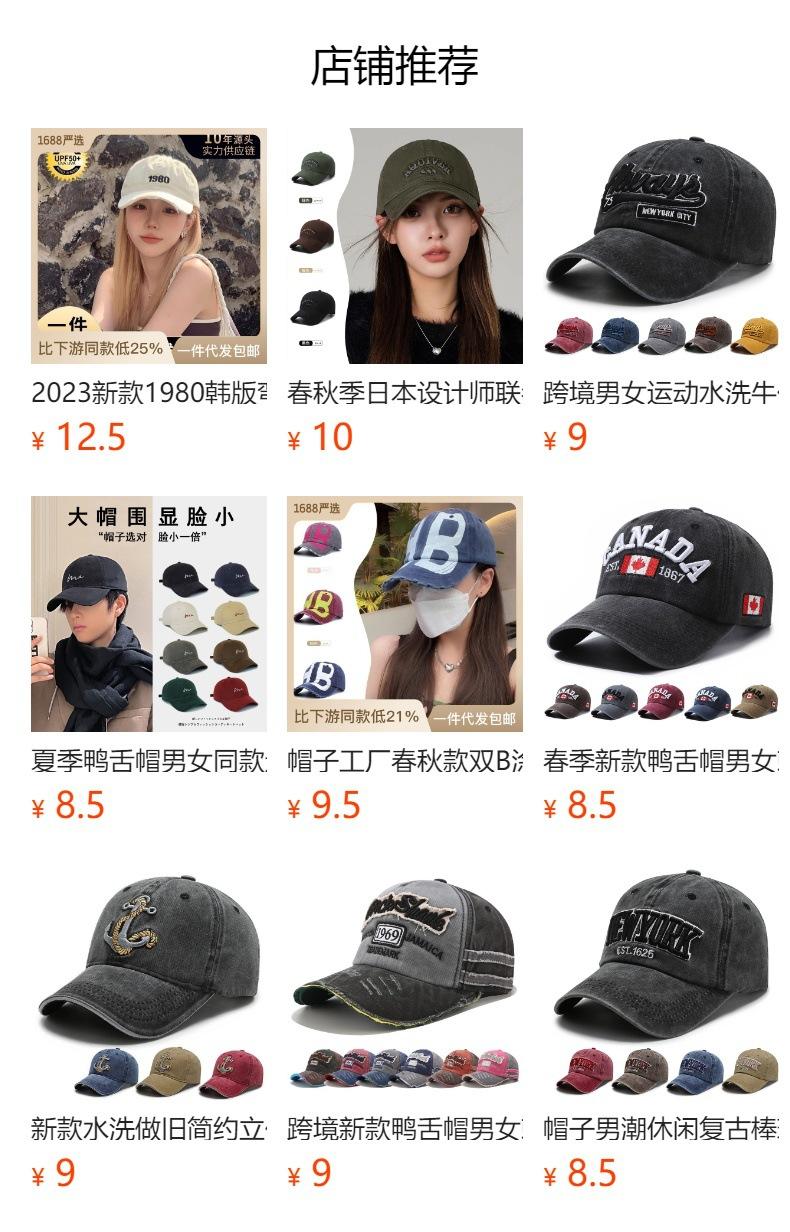This screenshot has height=1232, width=790.
Task: Tap the 跨境新款鸭舌帽 1969 cap card
Action: pos(405,1028)
